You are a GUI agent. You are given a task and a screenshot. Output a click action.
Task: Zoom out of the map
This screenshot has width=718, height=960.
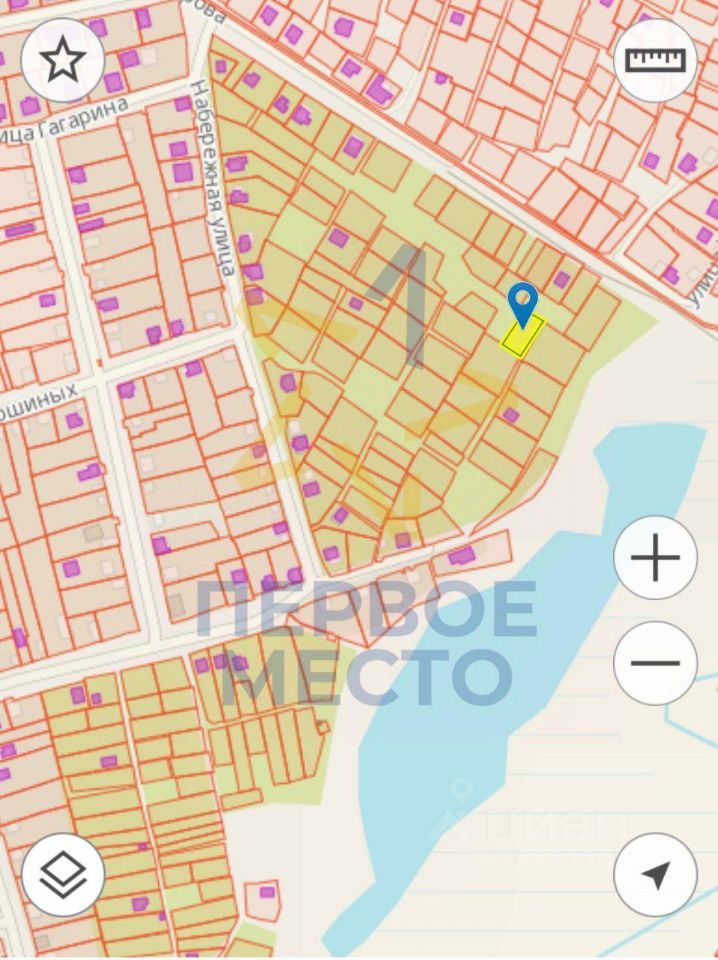point(655,662)
